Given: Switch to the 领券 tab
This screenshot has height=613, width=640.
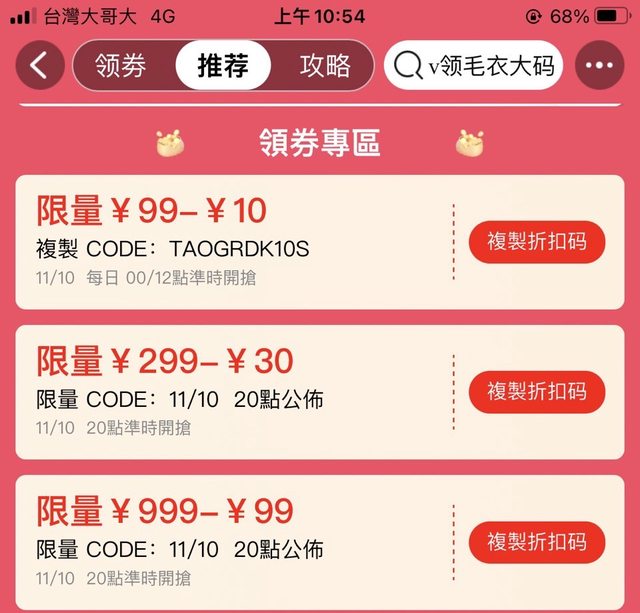Looking at the screenshot, I should point(121,66).
